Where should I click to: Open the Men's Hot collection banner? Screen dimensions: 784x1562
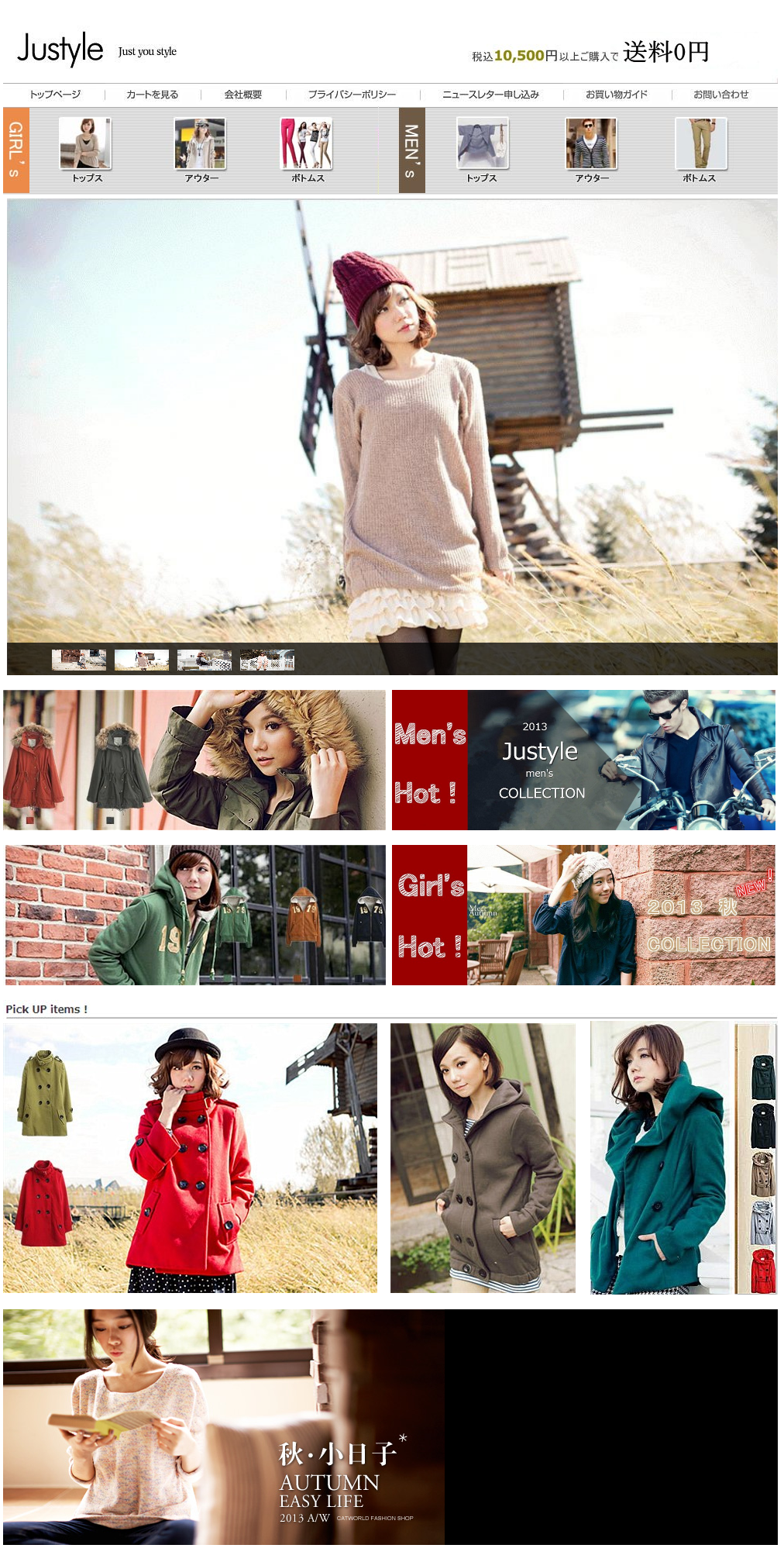click(583, 760)
